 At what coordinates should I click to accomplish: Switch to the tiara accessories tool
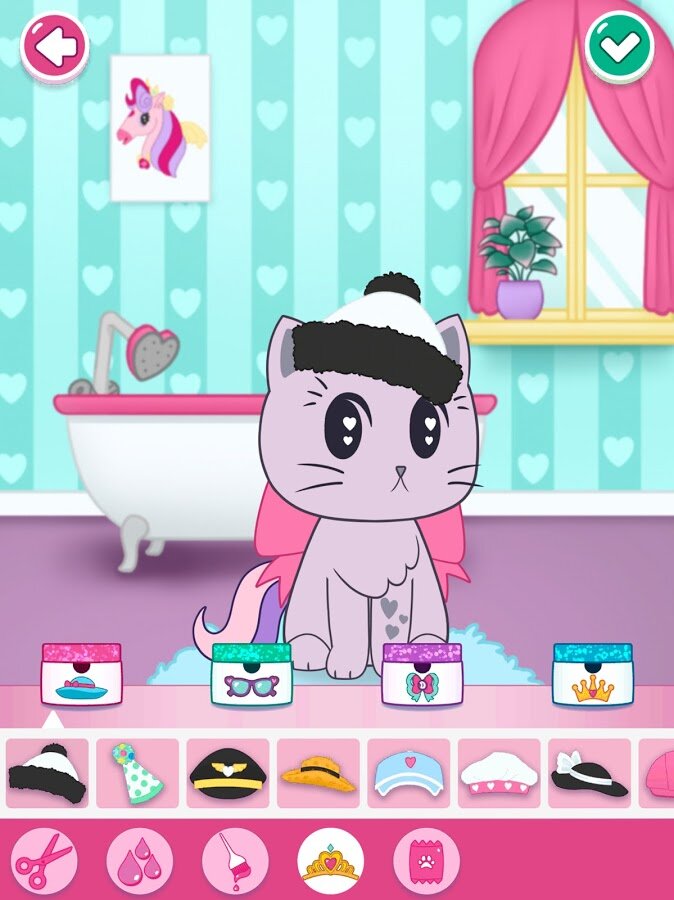click(x=331, y=861)
